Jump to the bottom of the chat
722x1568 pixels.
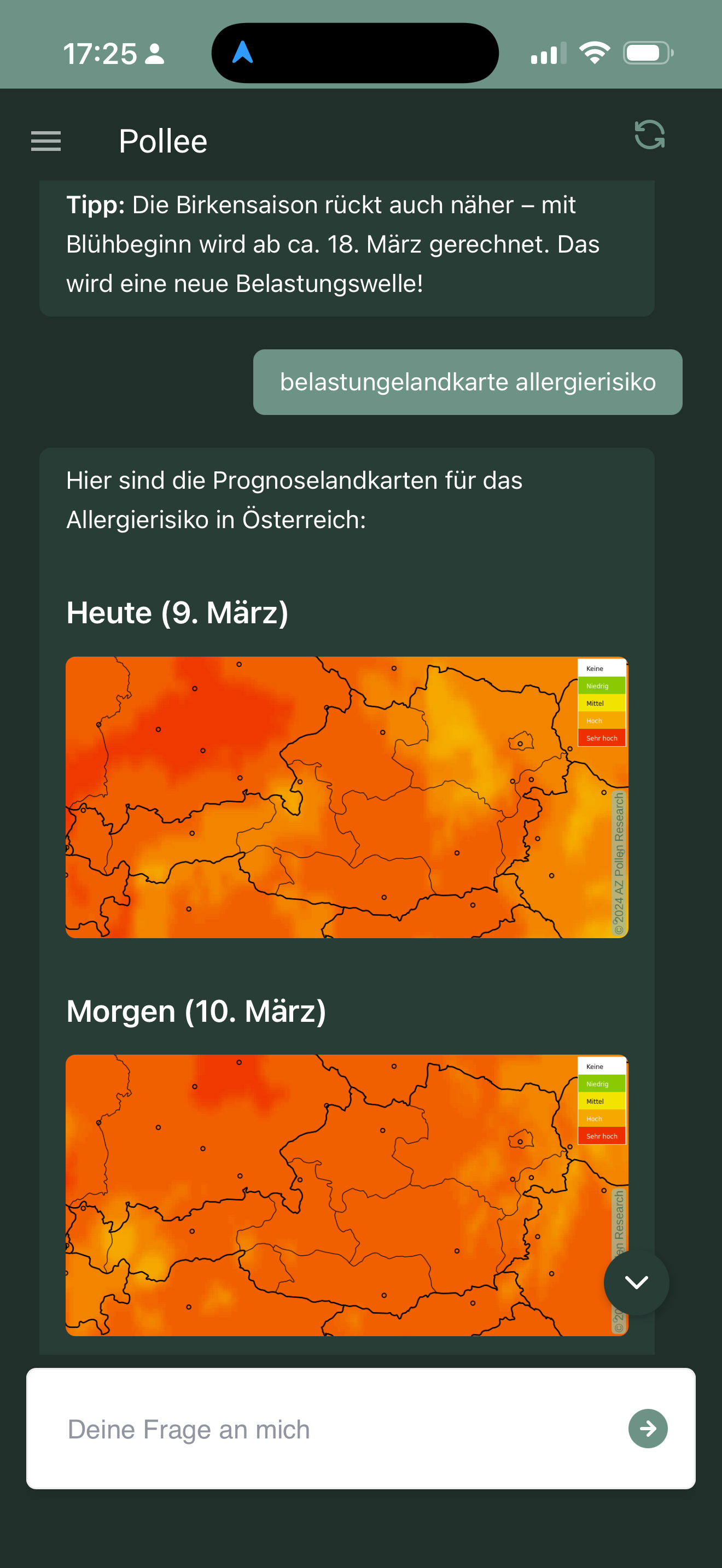[636, 1282]
